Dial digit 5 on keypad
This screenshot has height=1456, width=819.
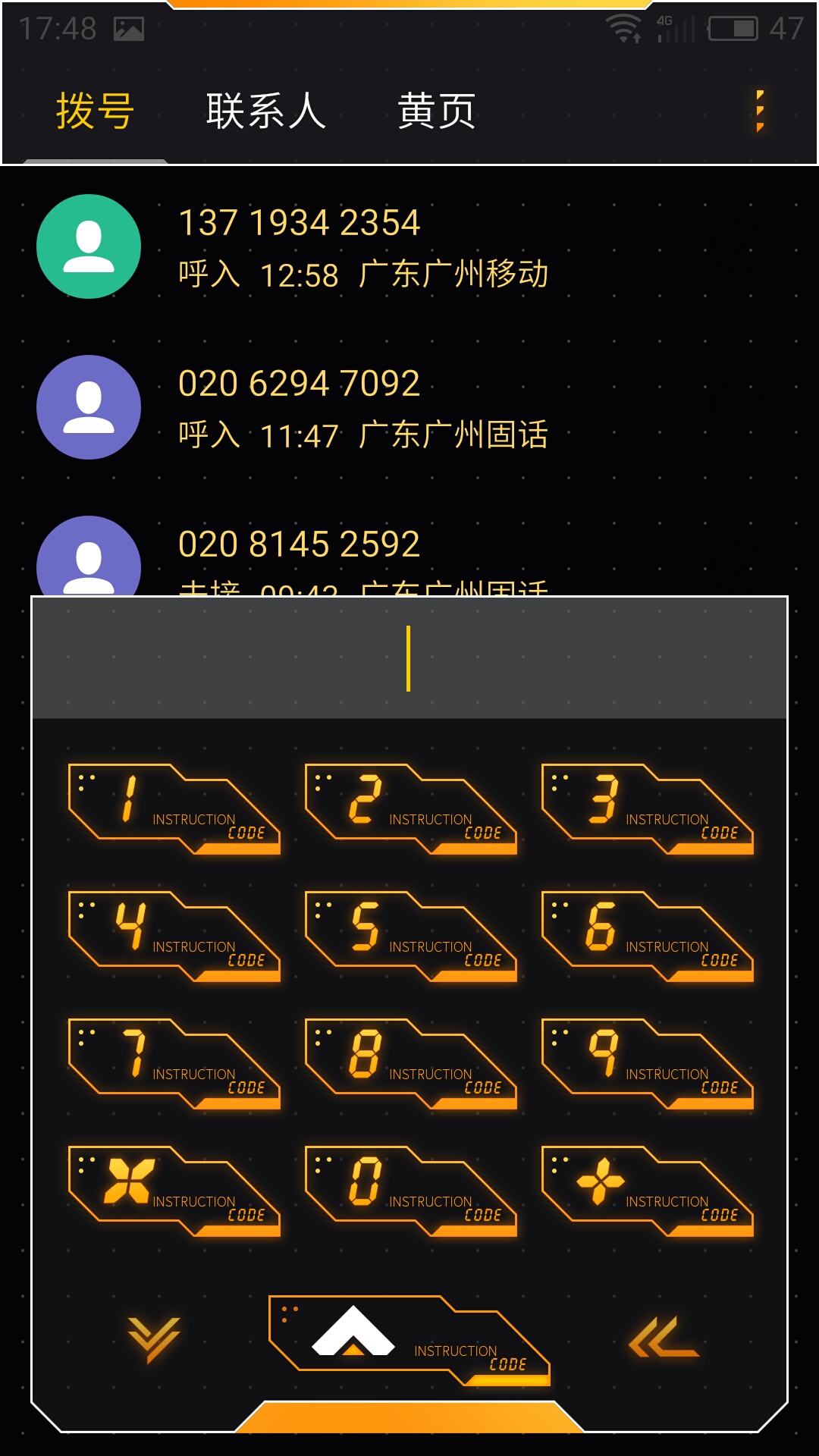411,937
